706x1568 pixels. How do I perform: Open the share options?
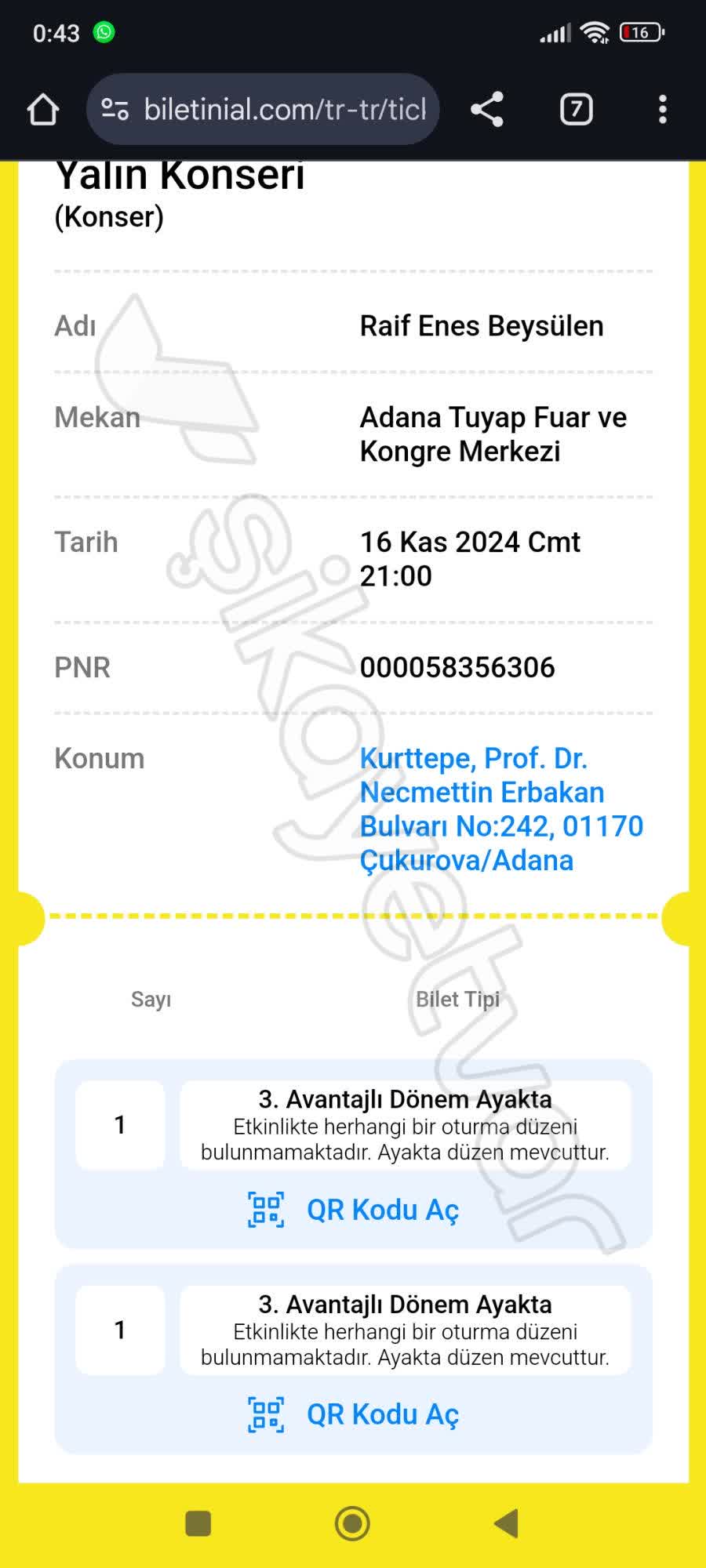[x=488, y=110]
